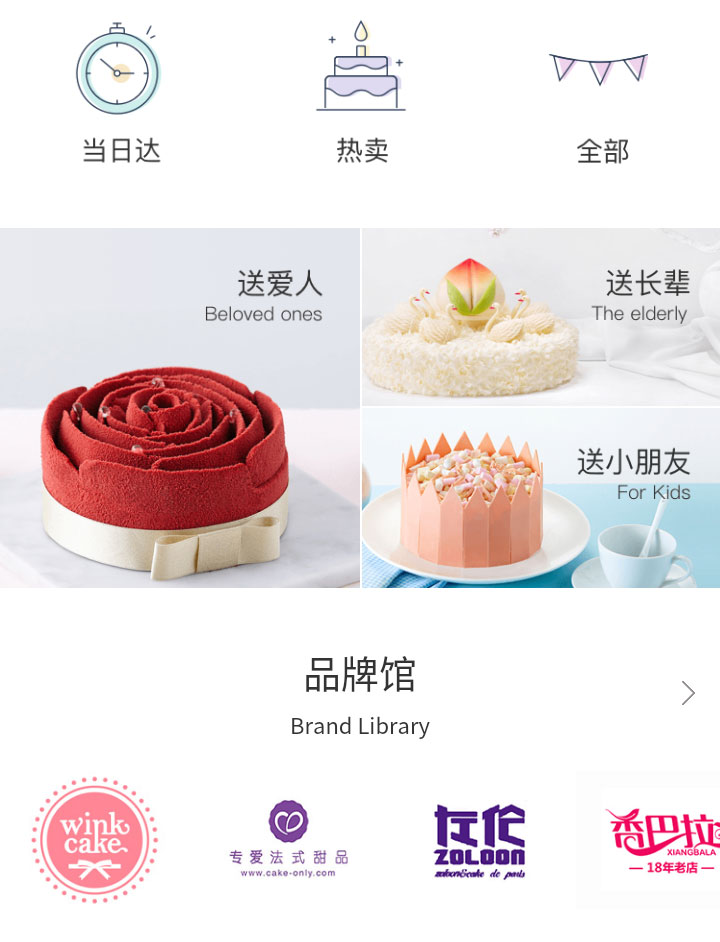Open the 热卖 hot-selling cakes category
This screenshot has height=942, width=720.
pyautogui.click(x=361, y=95)
